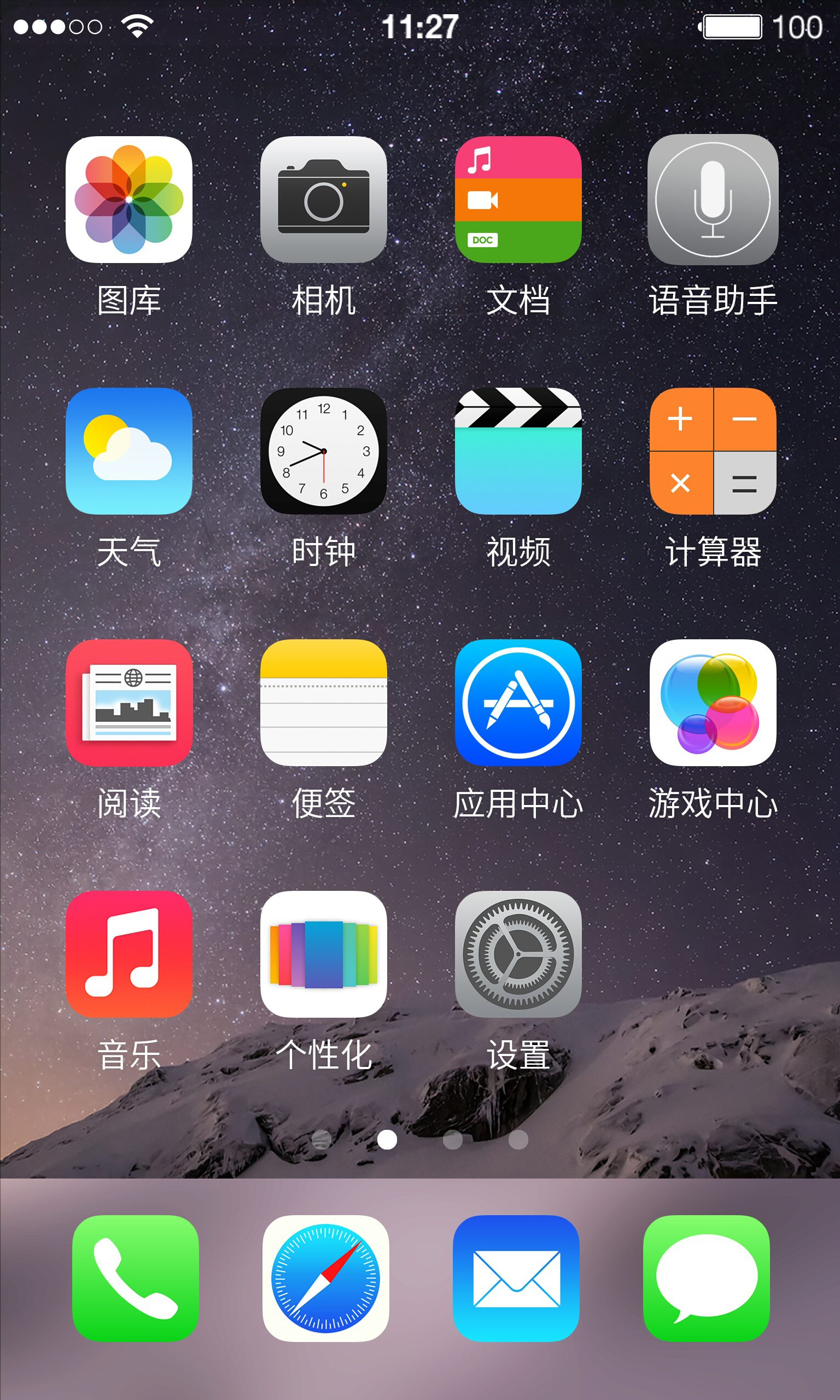The image size is (840, 1400).
Task: Open the 文档 documents app
Action: [518, 199]
